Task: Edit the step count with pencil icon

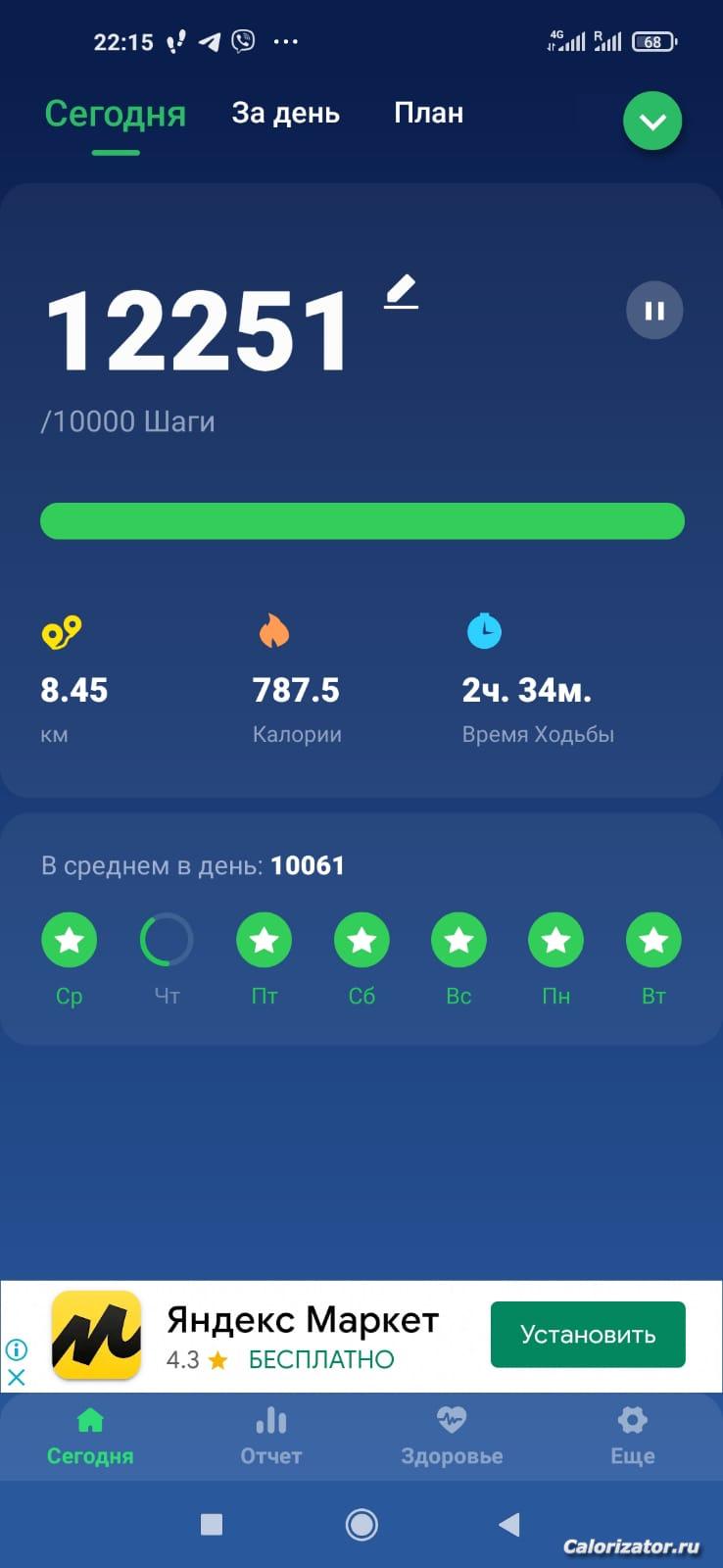Action: click(x=402, y=292)
